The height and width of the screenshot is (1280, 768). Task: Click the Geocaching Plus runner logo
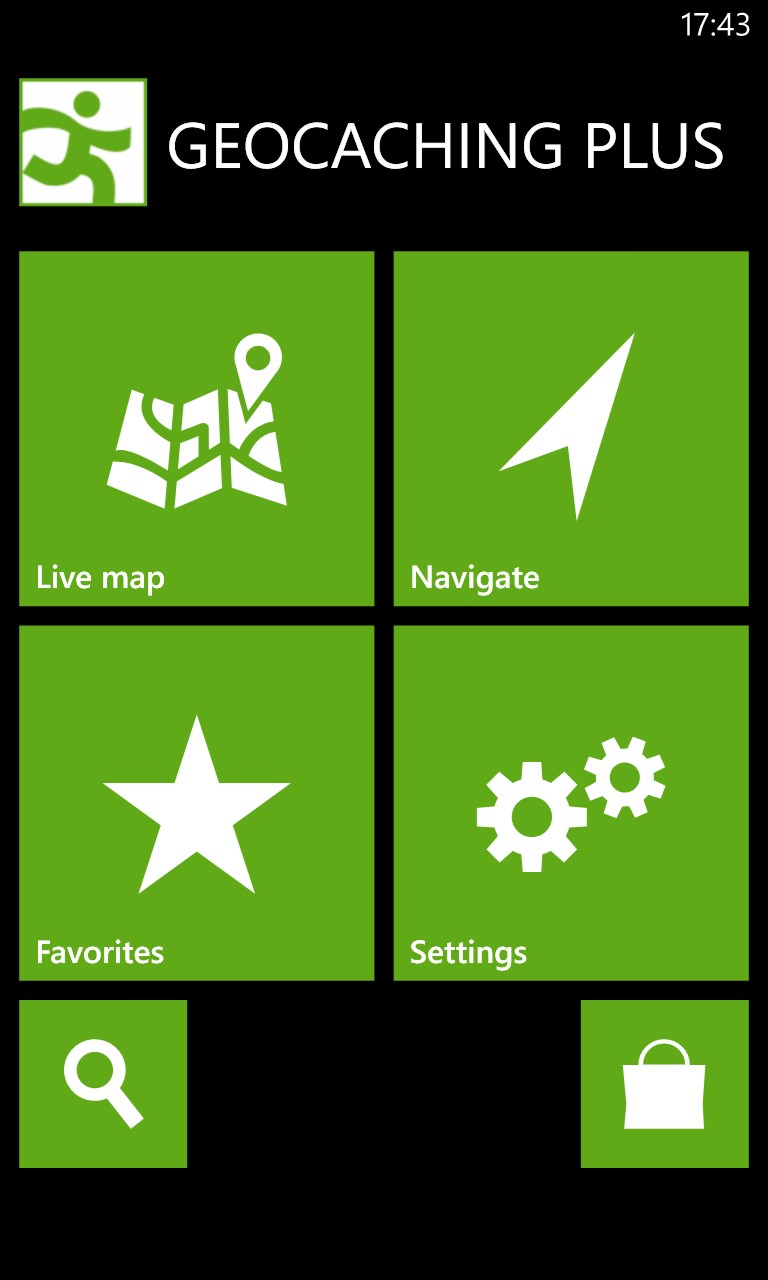[82, 143]
